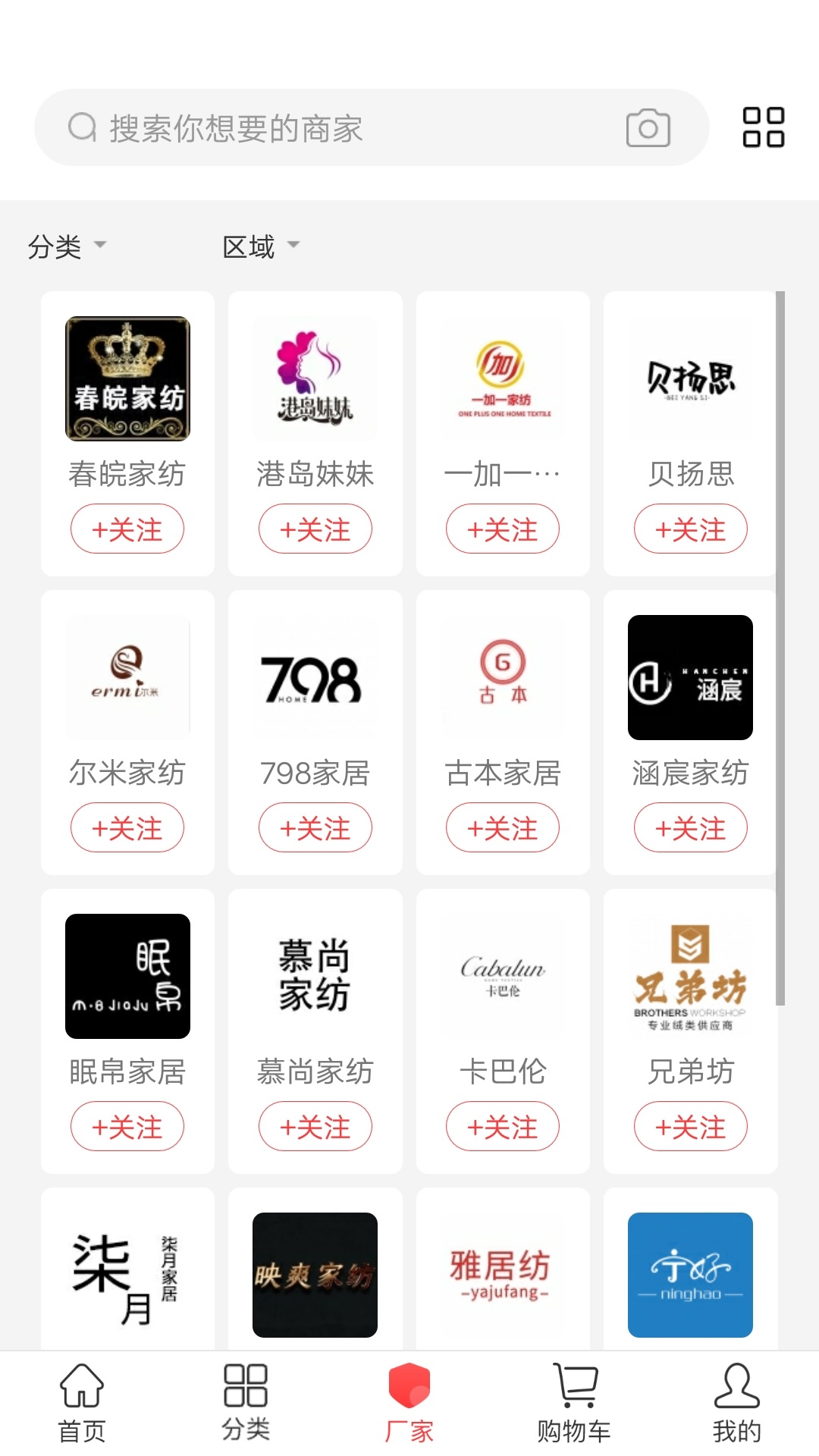Toggle follow on 卡巴伦 store
Image resolution: width=819 pixels, height=1456 pixels.
pyautogui.click(x=503, y=1127)
